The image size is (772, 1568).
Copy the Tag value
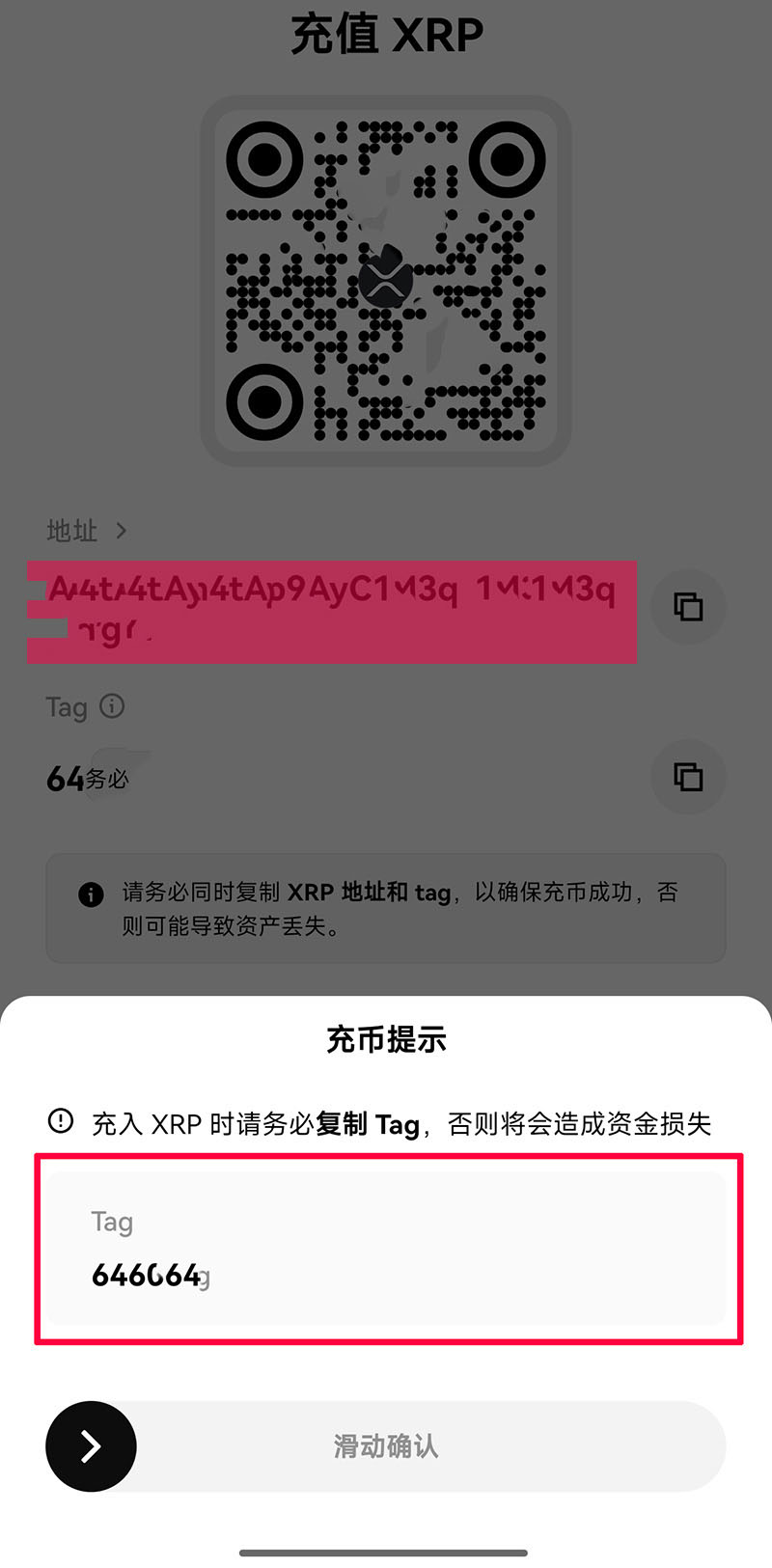coord(688,778)
